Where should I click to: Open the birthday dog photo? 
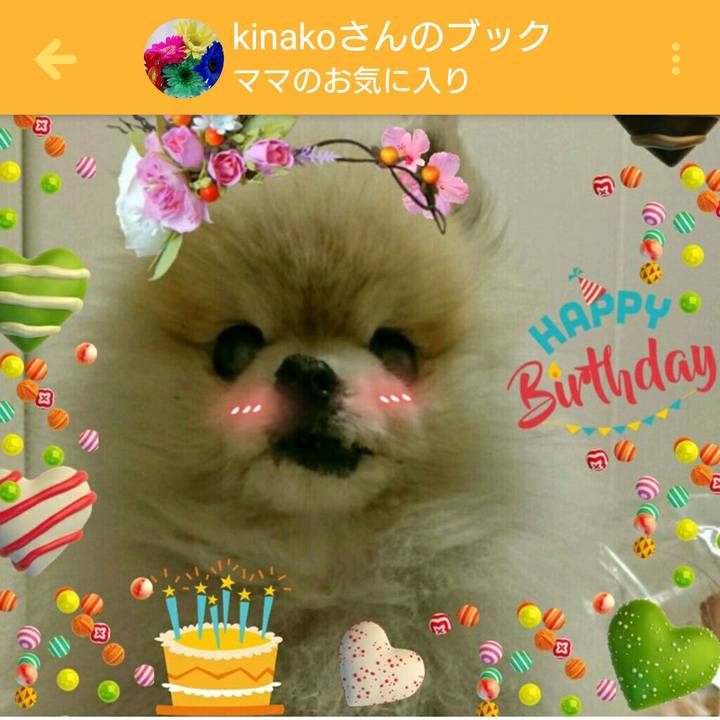point(360,415)
